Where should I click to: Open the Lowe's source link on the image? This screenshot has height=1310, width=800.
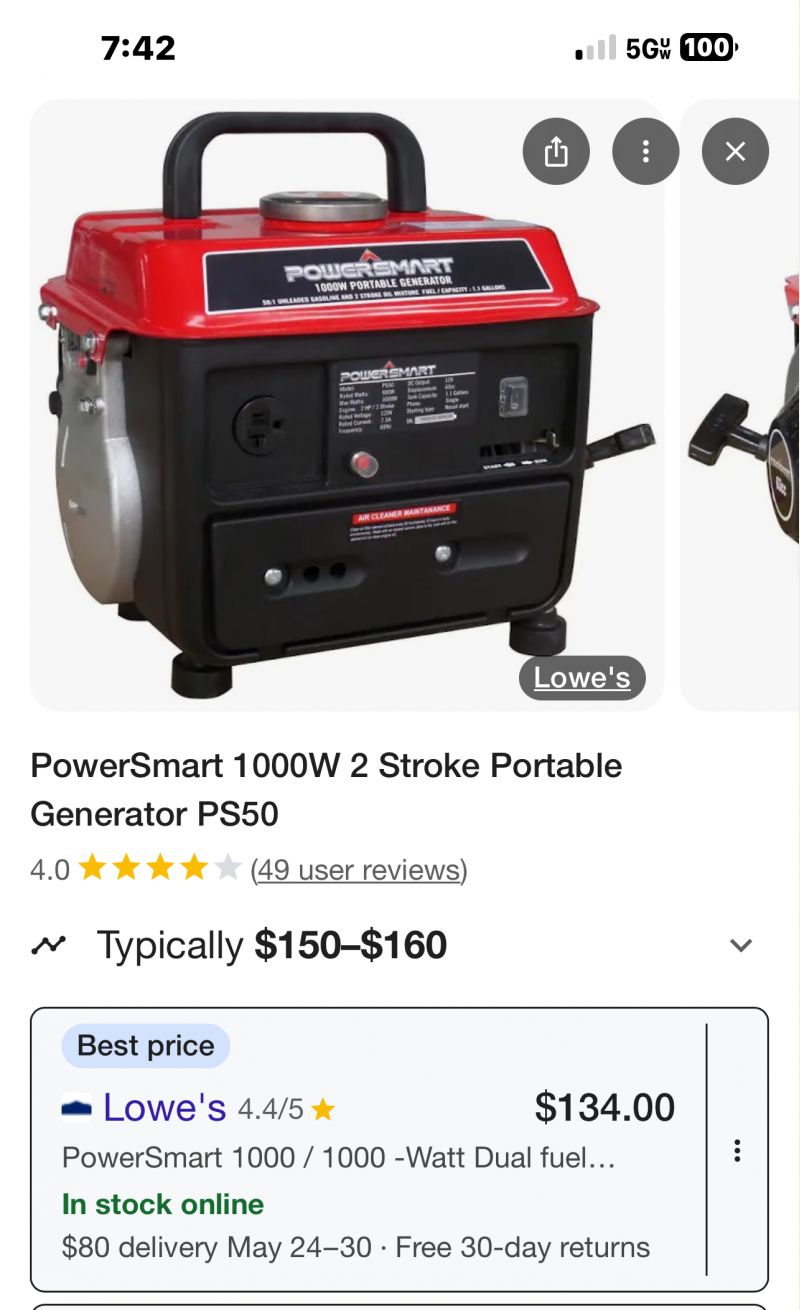582,678
